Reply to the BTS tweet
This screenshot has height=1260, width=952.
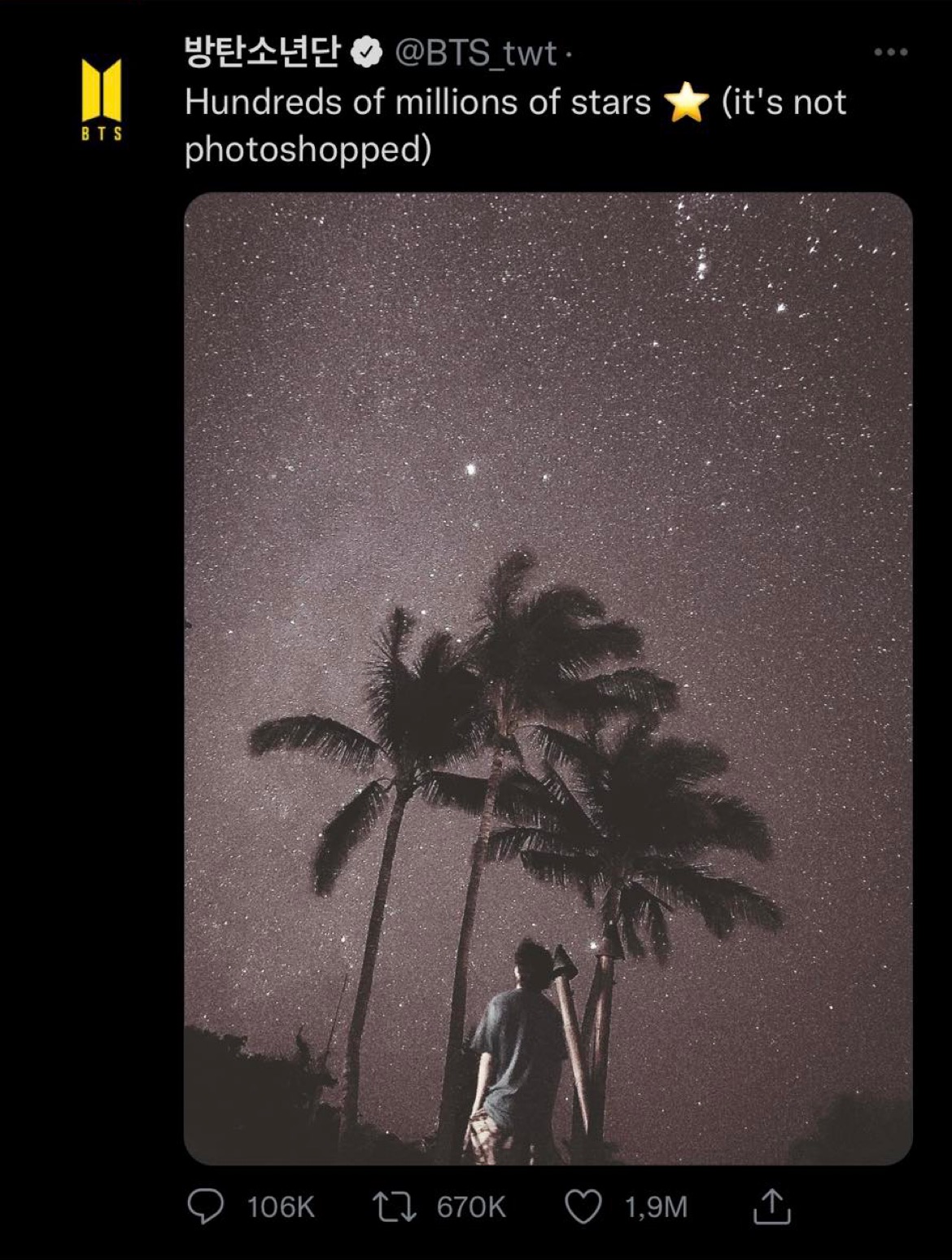205,1206
